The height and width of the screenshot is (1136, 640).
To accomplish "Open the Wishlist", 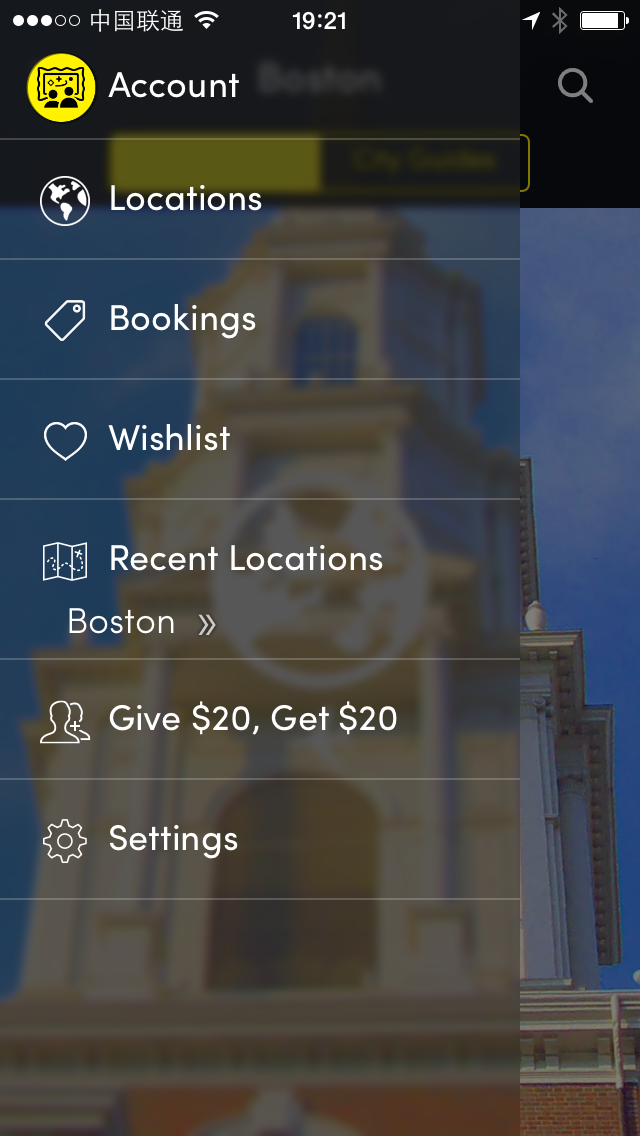I will point(169,439).
